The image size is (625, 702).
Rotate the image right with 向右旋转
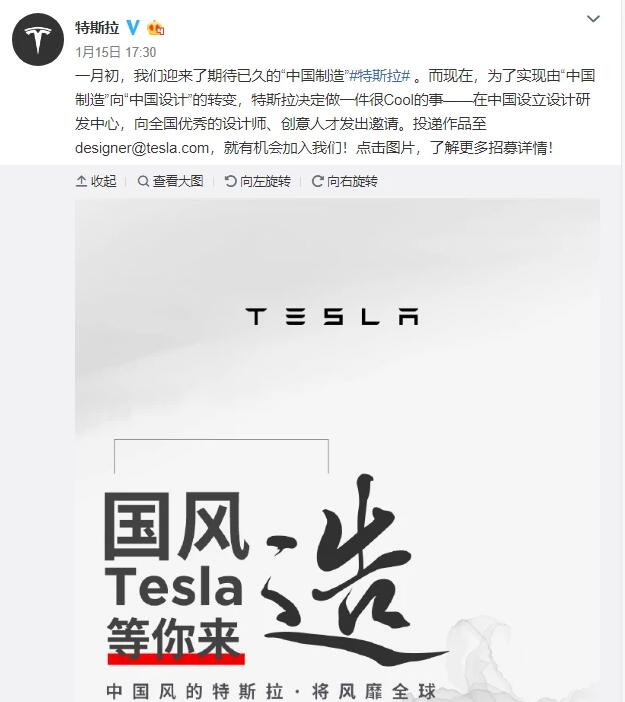(x=344, y=181)
